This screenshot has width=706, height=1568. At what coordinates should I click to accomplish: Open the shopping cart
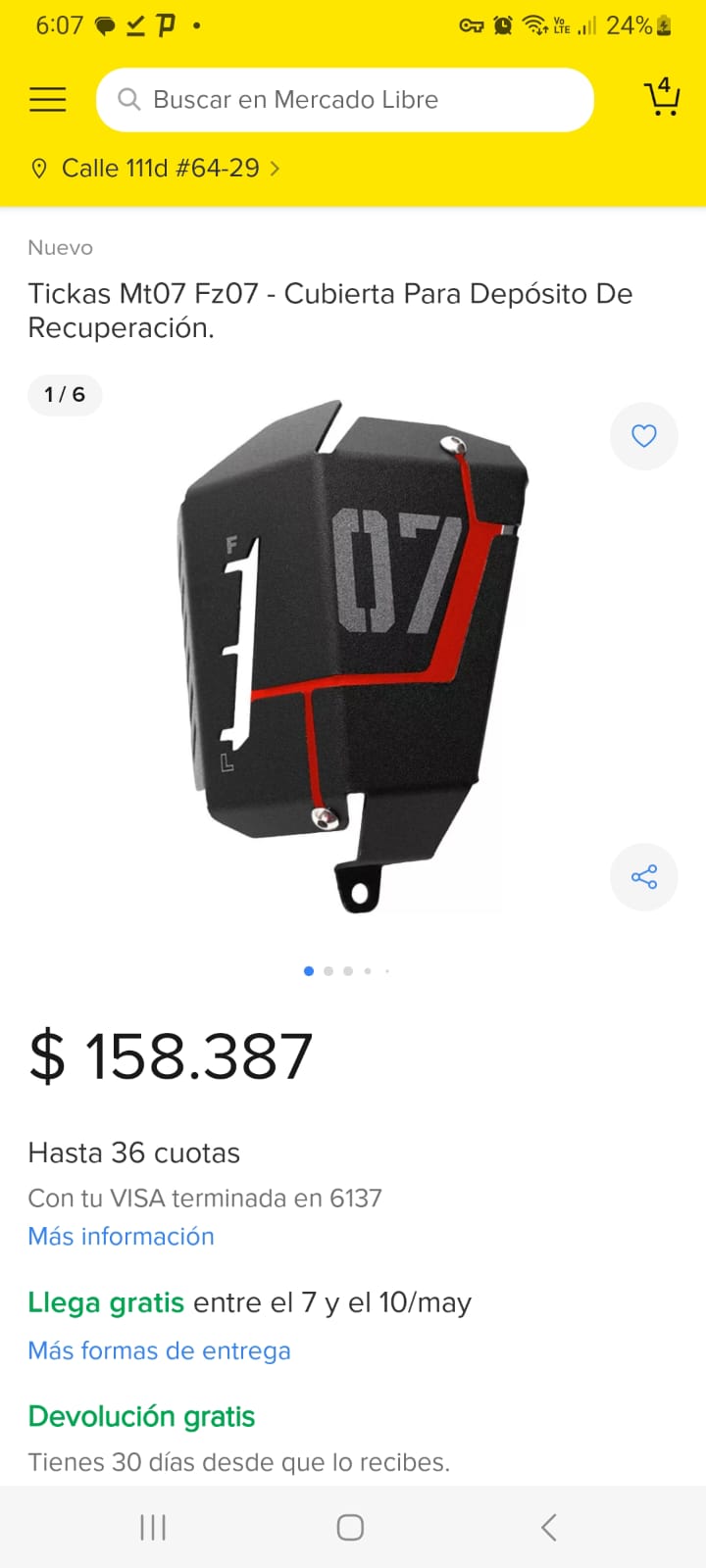pos(662,98)
